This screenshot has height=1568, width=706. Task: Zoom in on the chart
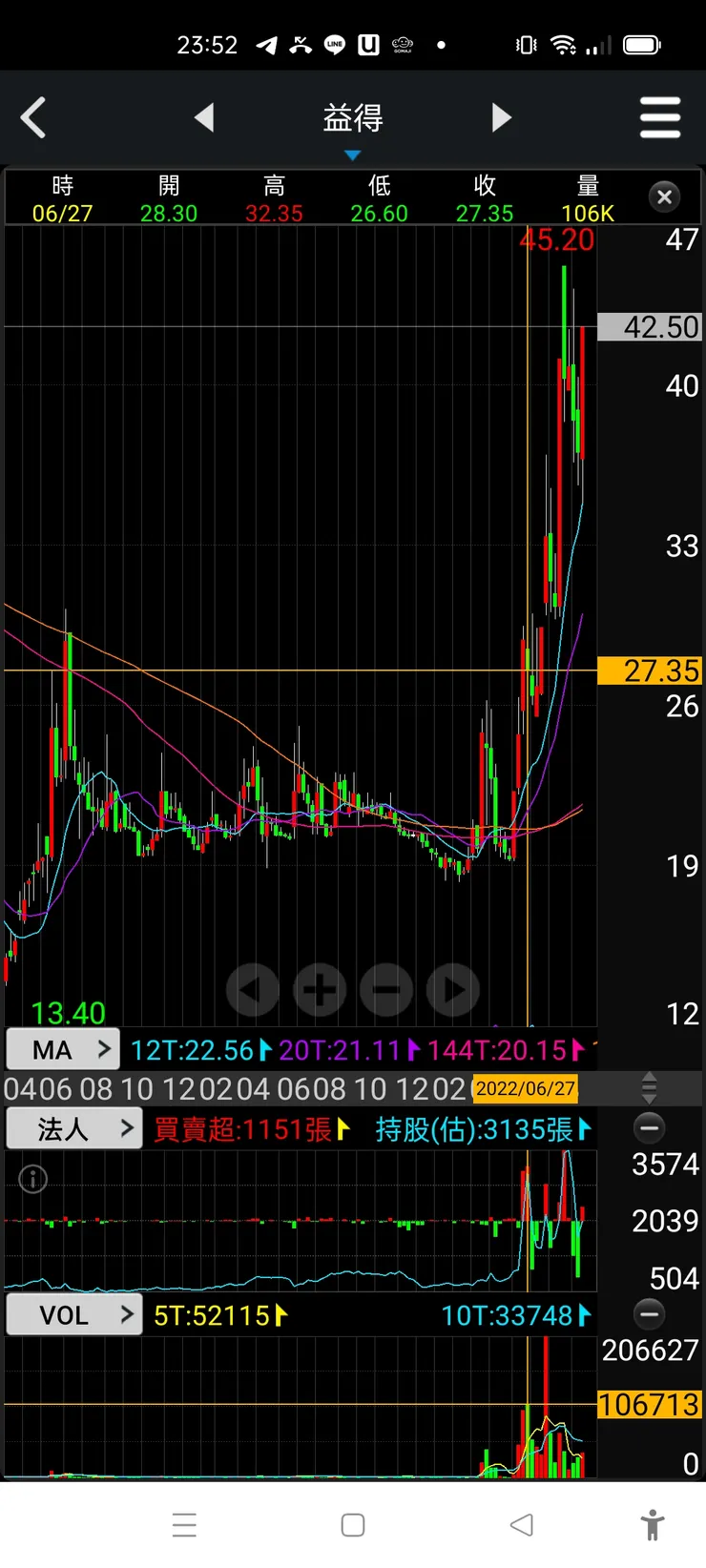coord(320,990)
